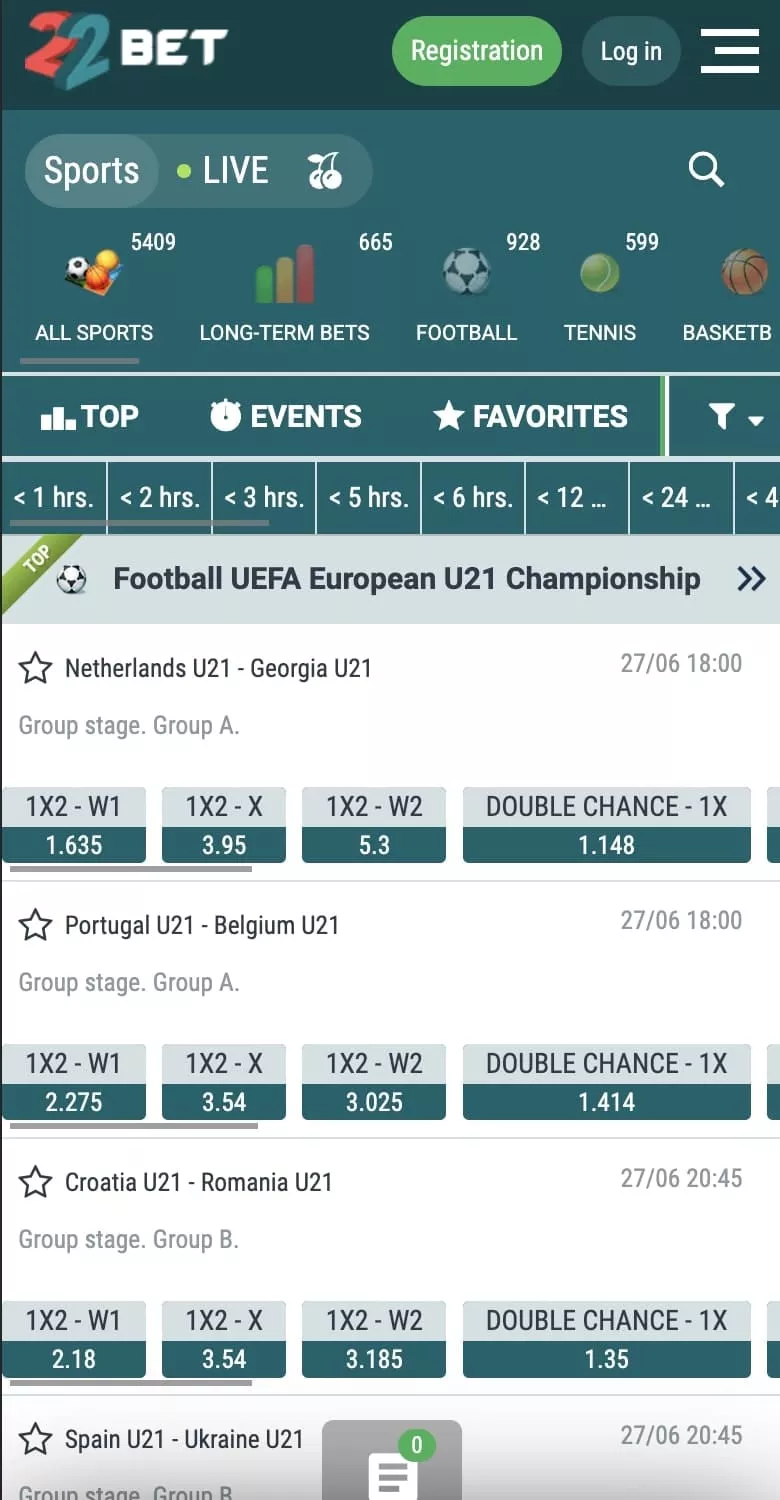Expand UEFA European U21 Championship arrows
780x1500 pixels.
click(751, 579)
